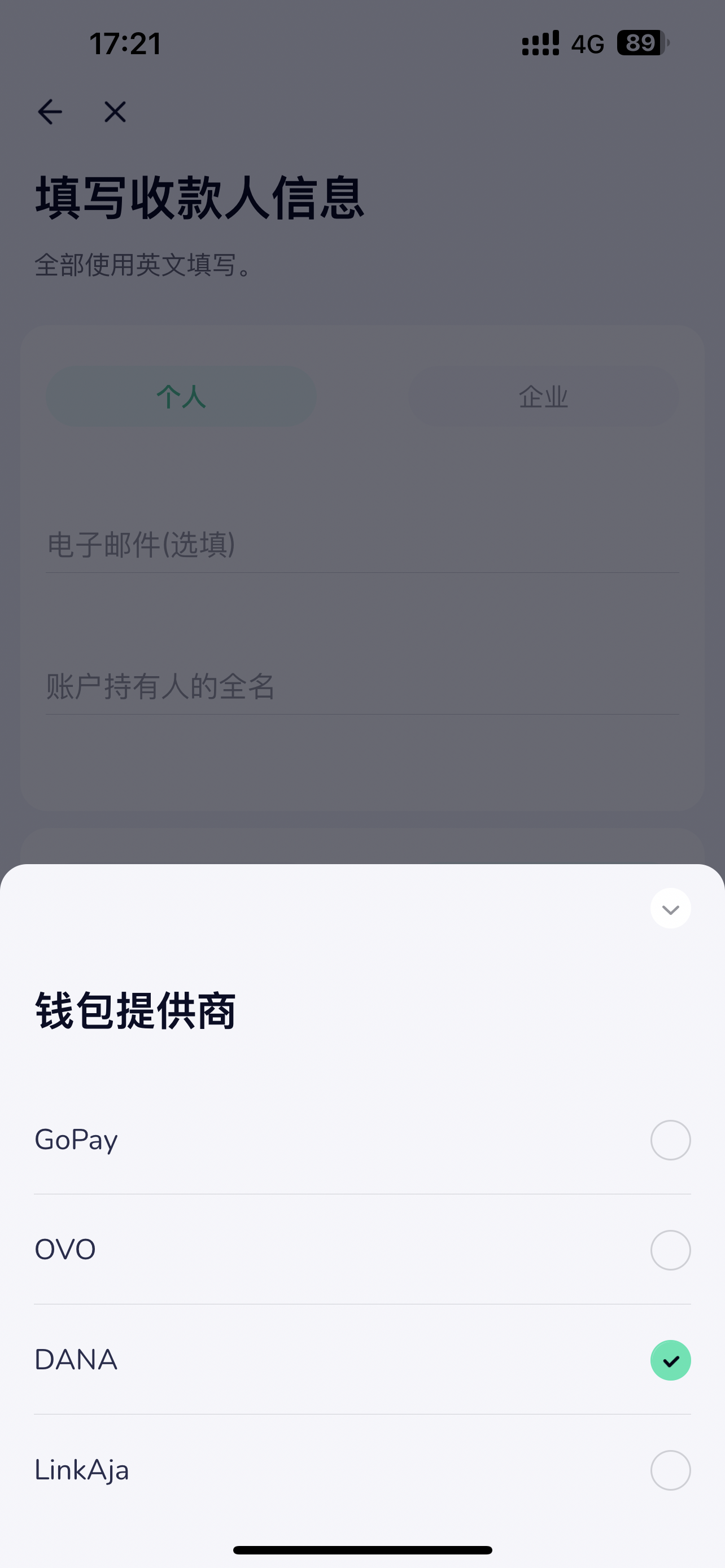
Task: Select LinkAja as wallet provider
Action: tap(670, 1470)
